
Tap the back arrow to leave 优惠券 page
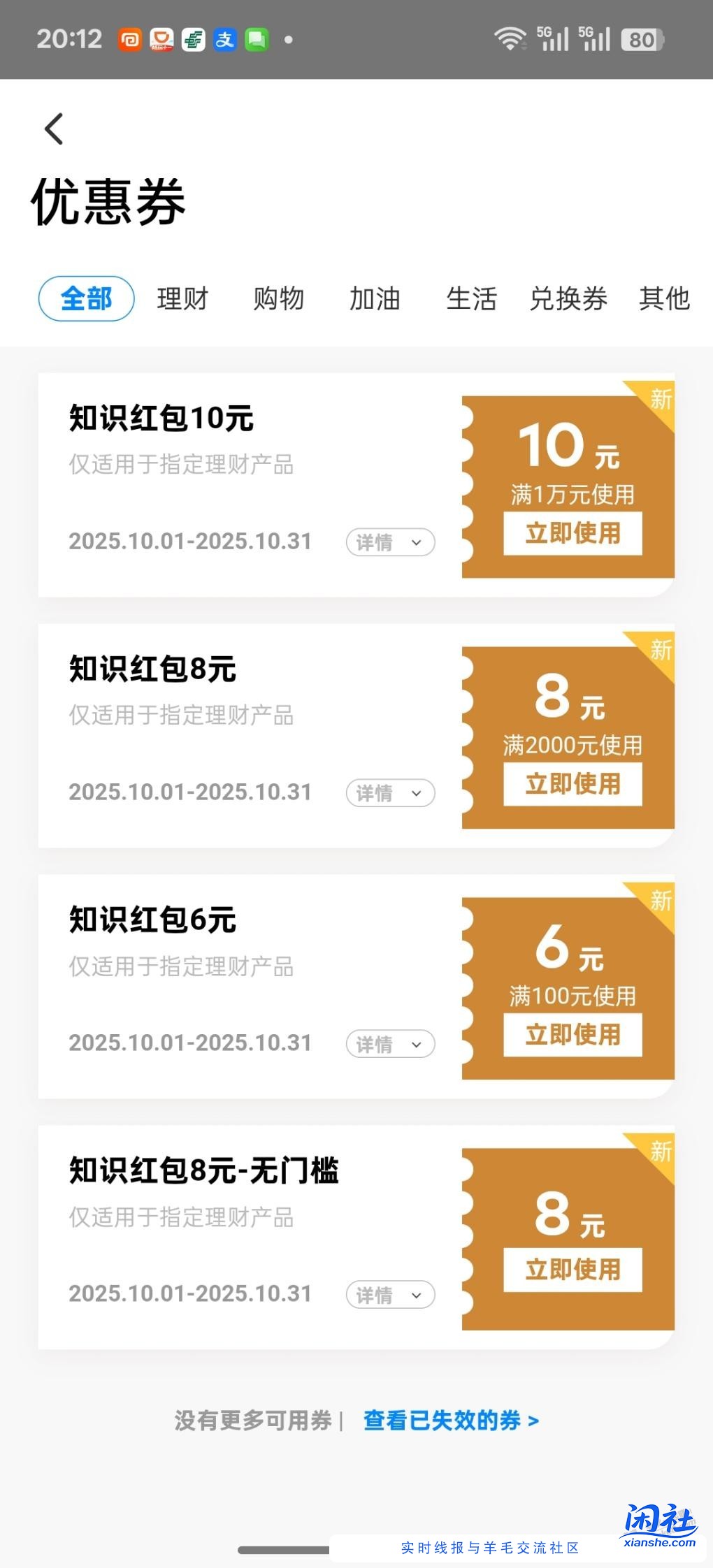[x=53, y=129]
